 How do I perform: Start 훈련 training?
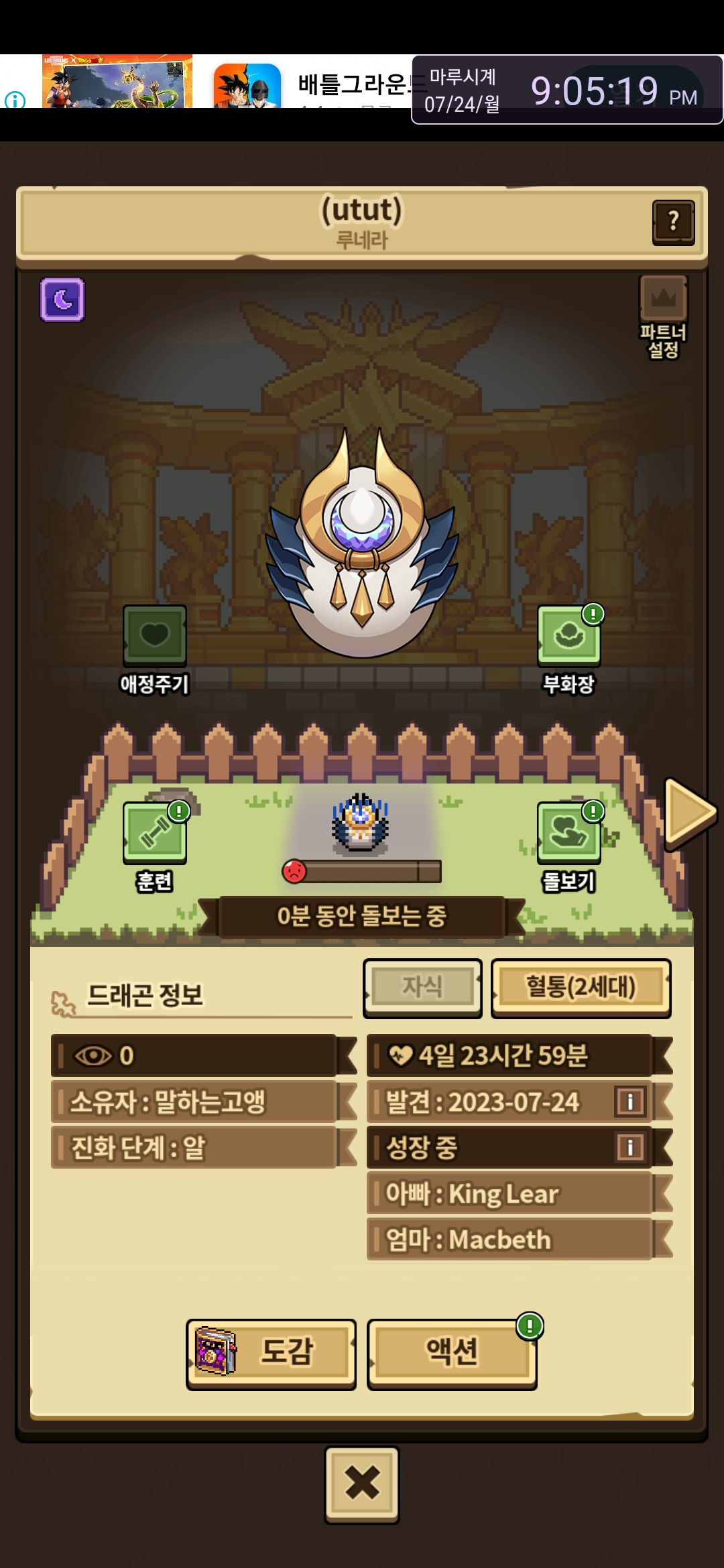(155, 834)
